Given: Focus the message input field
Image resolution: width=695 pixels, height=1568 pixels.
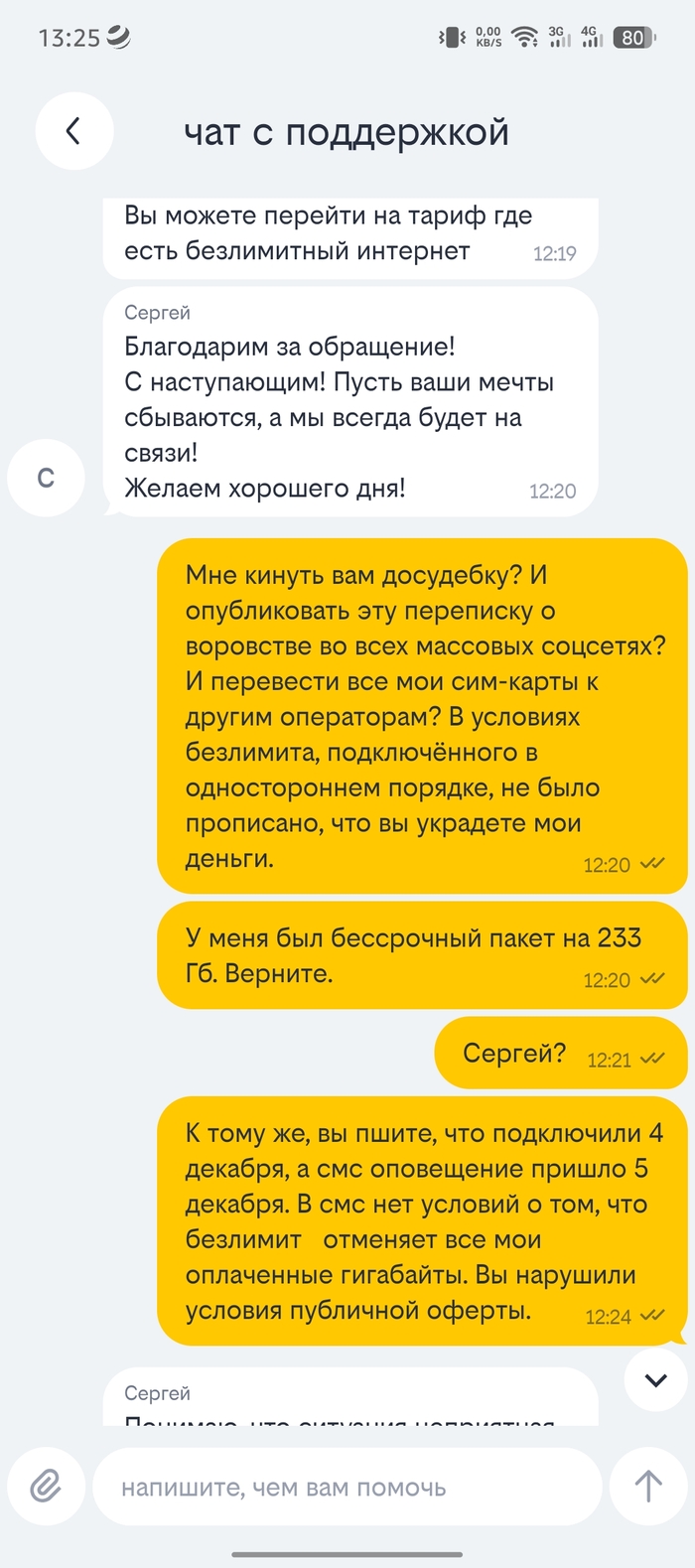Looking at the screenshot, I should point(346,1488).
